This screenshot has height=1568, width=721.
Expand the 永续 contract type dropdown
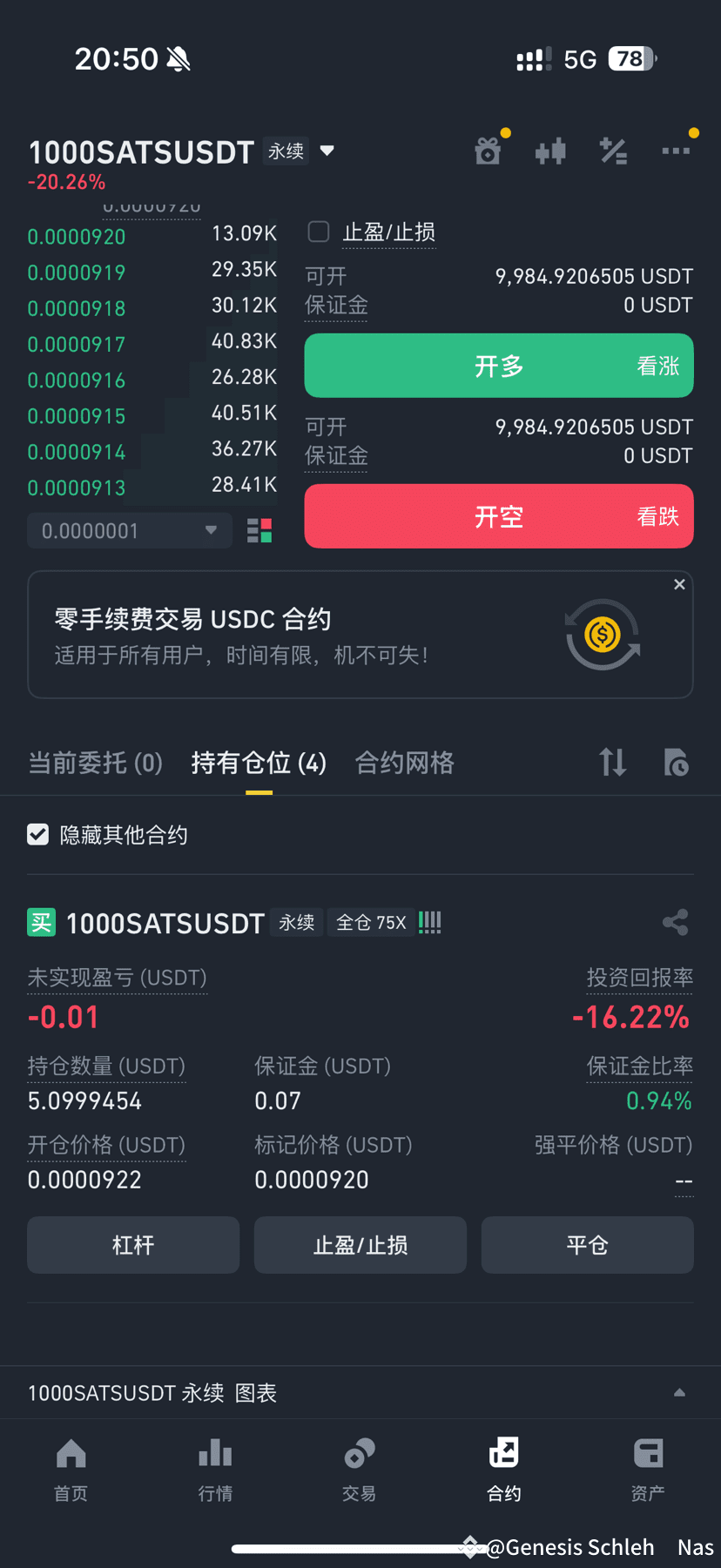[x=327, y=150]
